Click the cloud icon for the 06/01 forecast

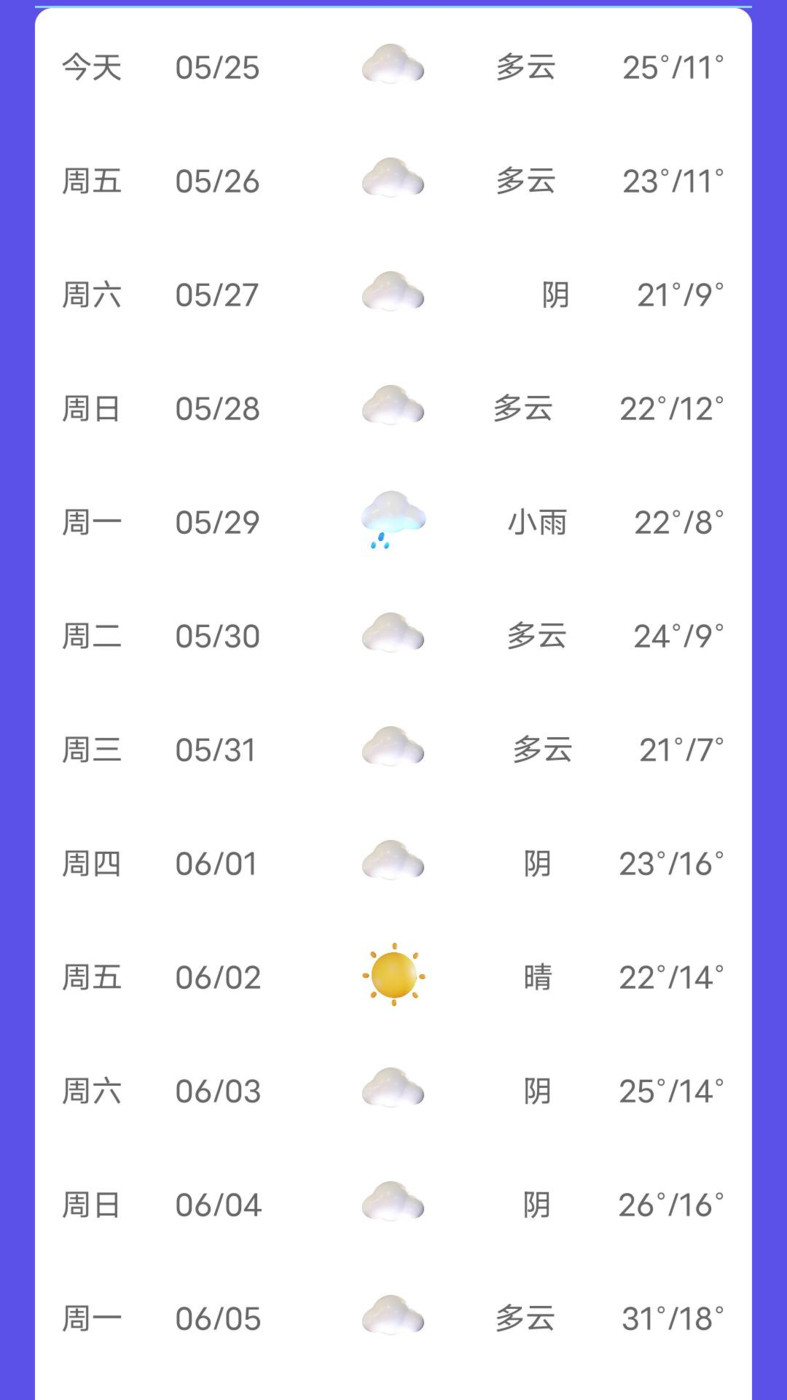pos(392,860)
